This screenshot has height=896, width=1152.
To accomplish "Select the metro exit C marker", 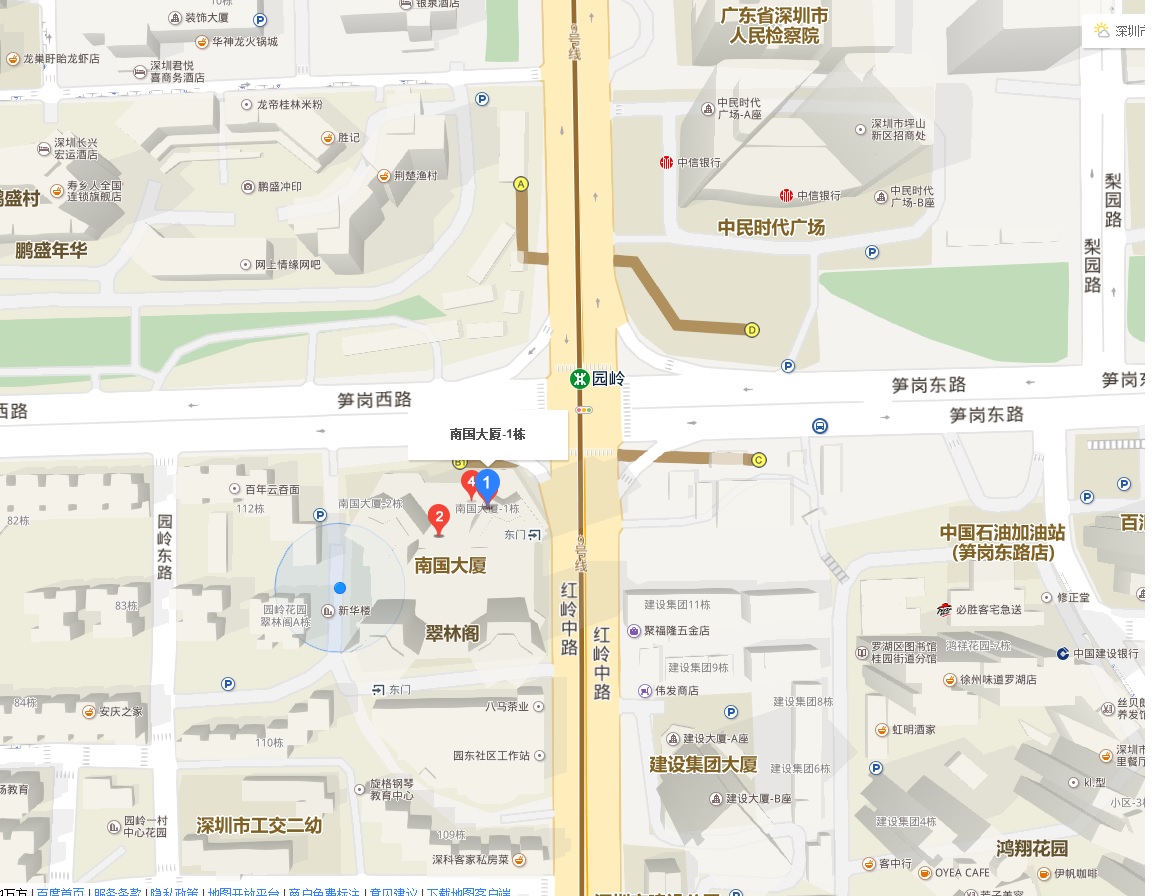I will 759,460.
